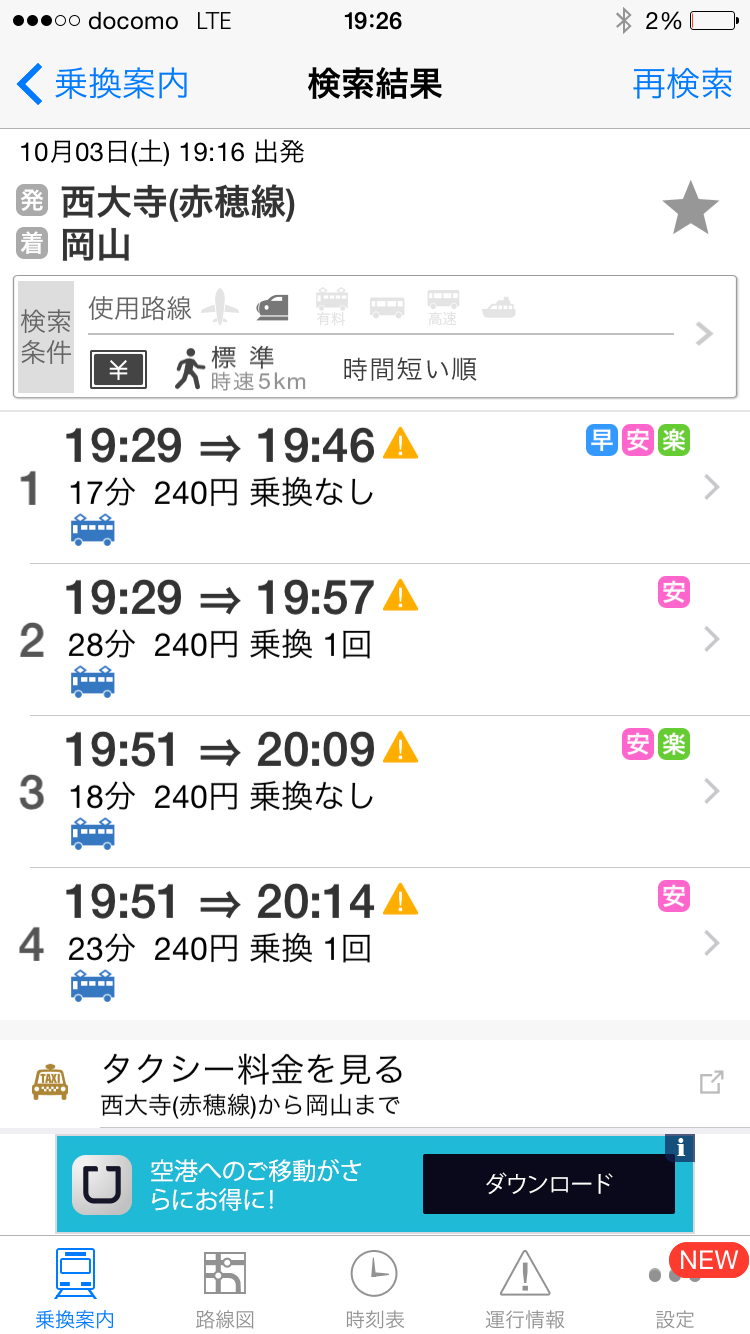Viewport: 750px width, 1334px height.
Task: Switch to the 時刻表 tab
Action: click(x=375, y=1288)
